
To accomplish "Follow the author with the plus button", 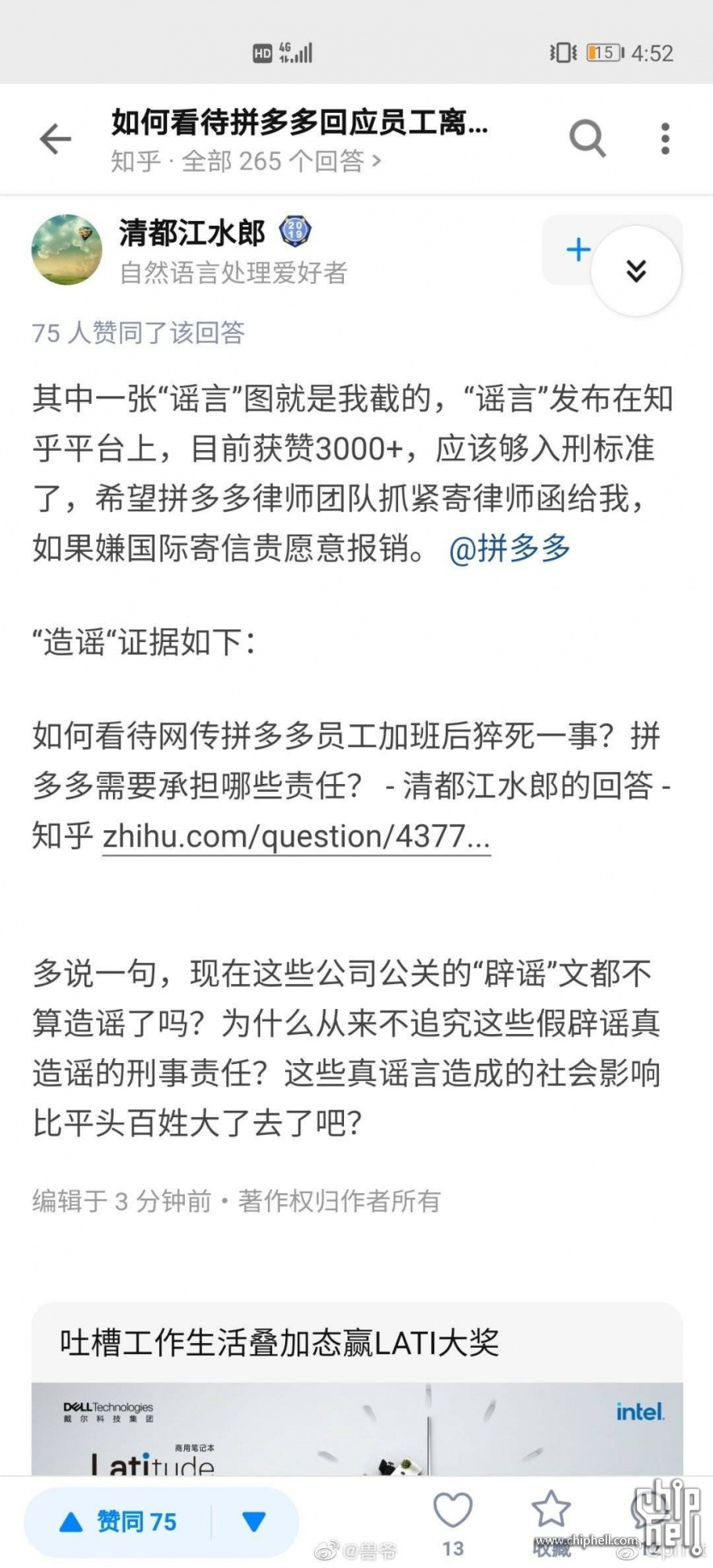I will (578, 249).
